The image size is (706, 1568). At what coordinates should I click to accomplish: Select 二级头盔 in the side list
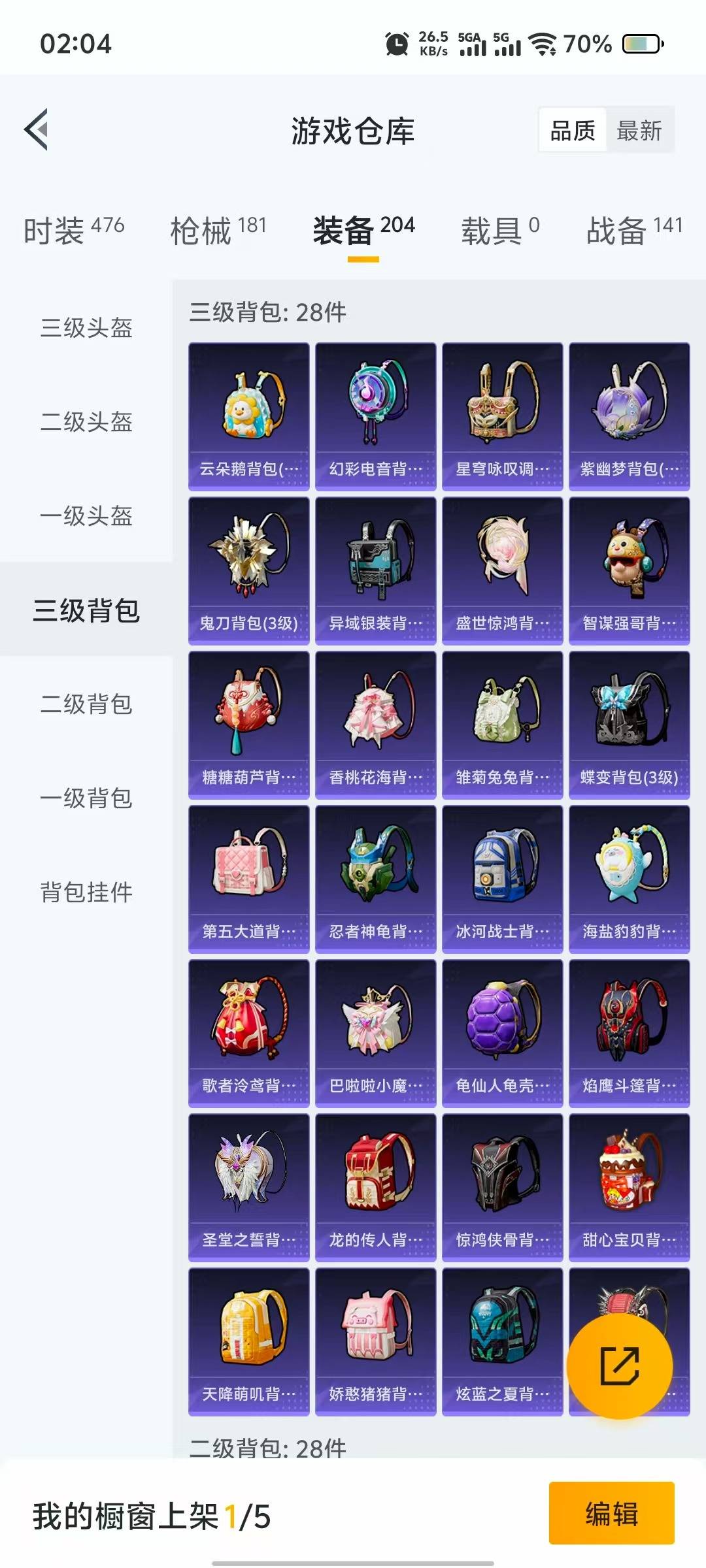[86, 421]
